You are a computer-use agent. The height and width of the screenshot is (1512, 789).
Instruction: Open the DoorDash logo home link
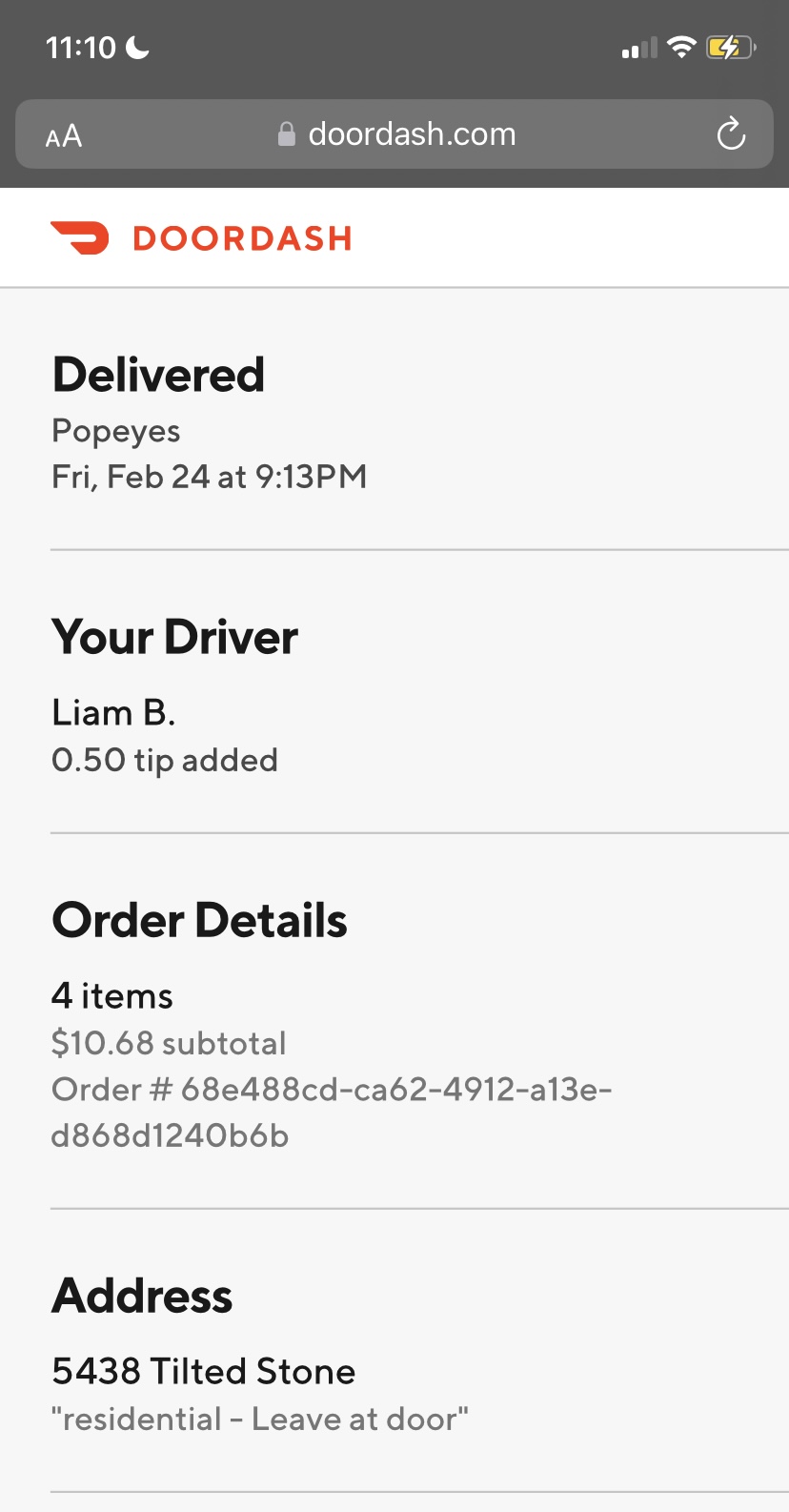(201, 237)
